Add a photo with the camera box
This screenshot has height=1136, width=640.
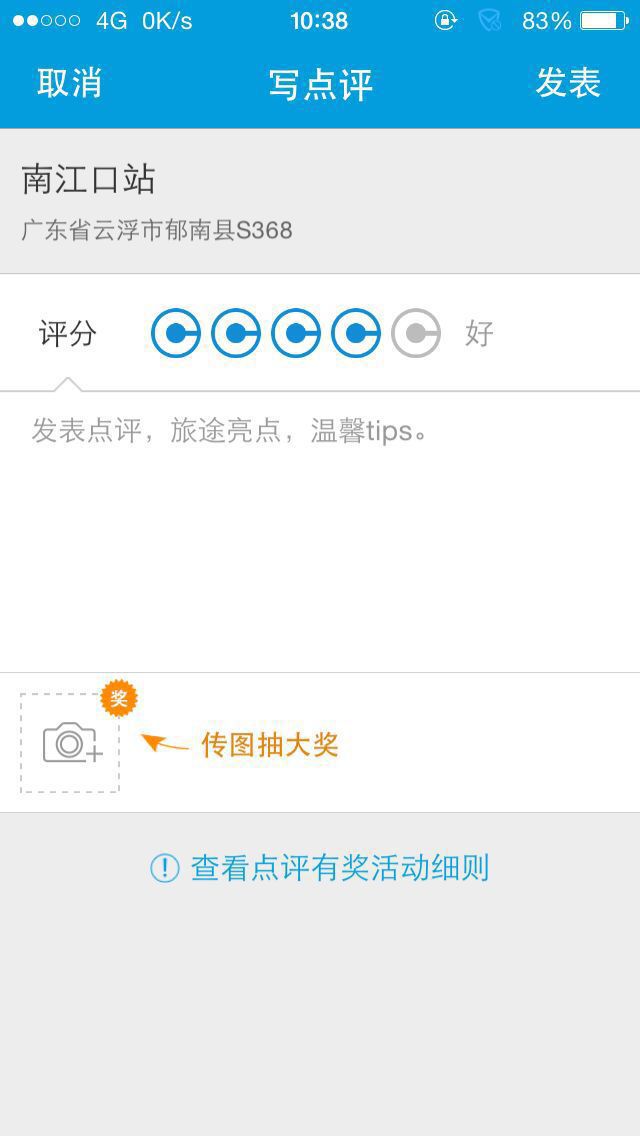(x=70, y=743)
